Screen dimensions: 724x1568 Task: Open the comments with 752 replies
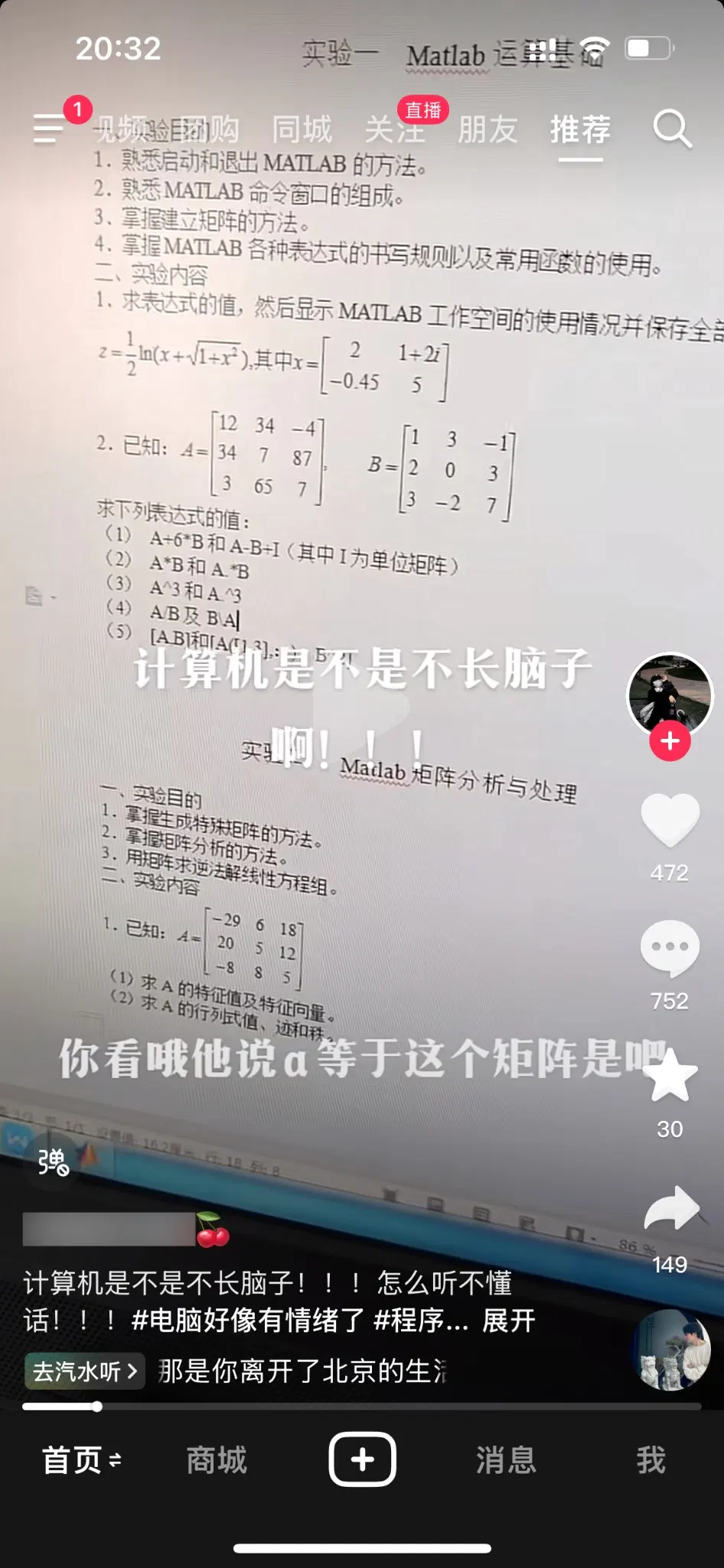coord(670,948)
